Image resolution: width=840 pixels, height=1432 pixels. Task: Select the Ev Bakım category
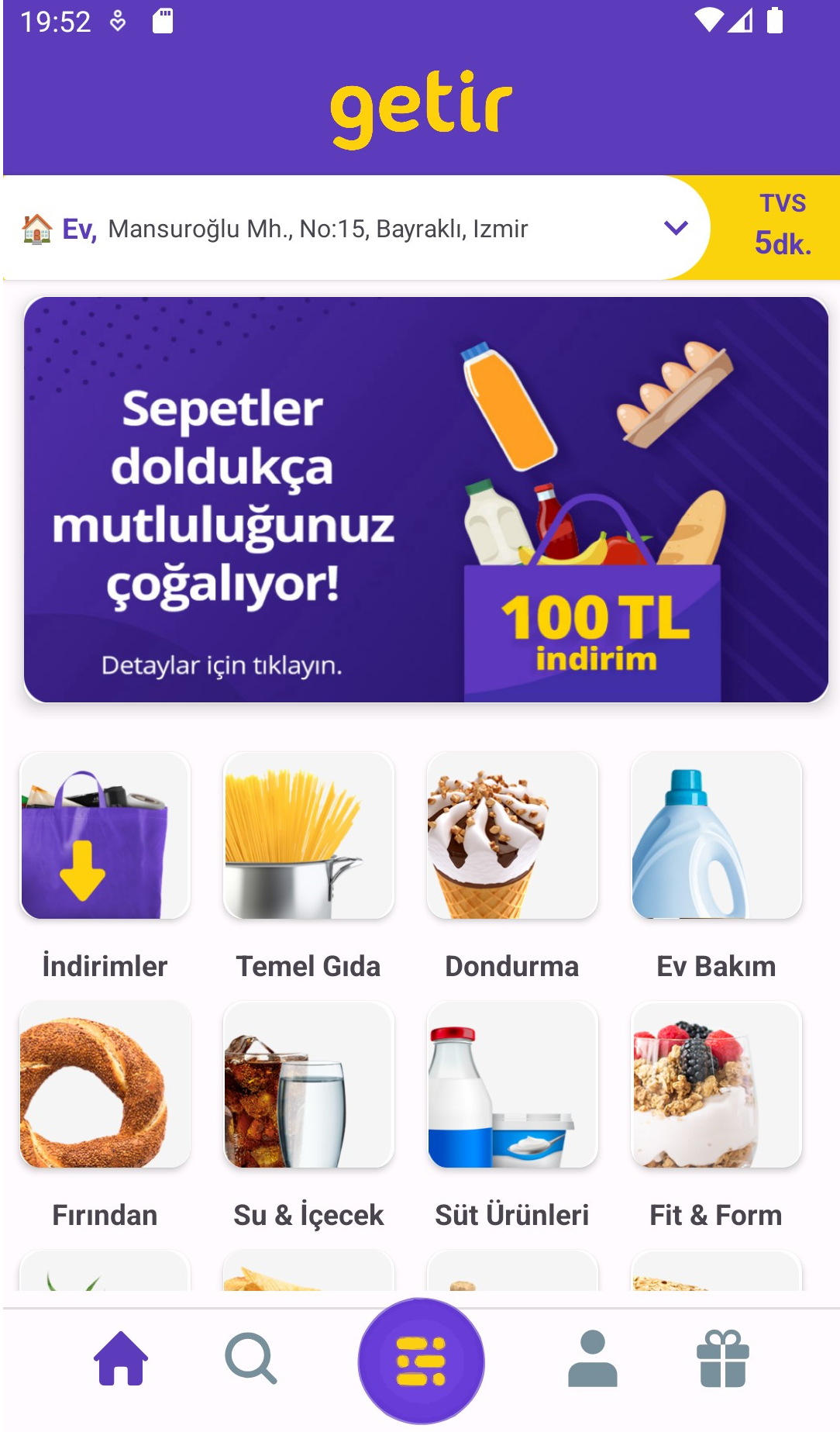point(716,836)
